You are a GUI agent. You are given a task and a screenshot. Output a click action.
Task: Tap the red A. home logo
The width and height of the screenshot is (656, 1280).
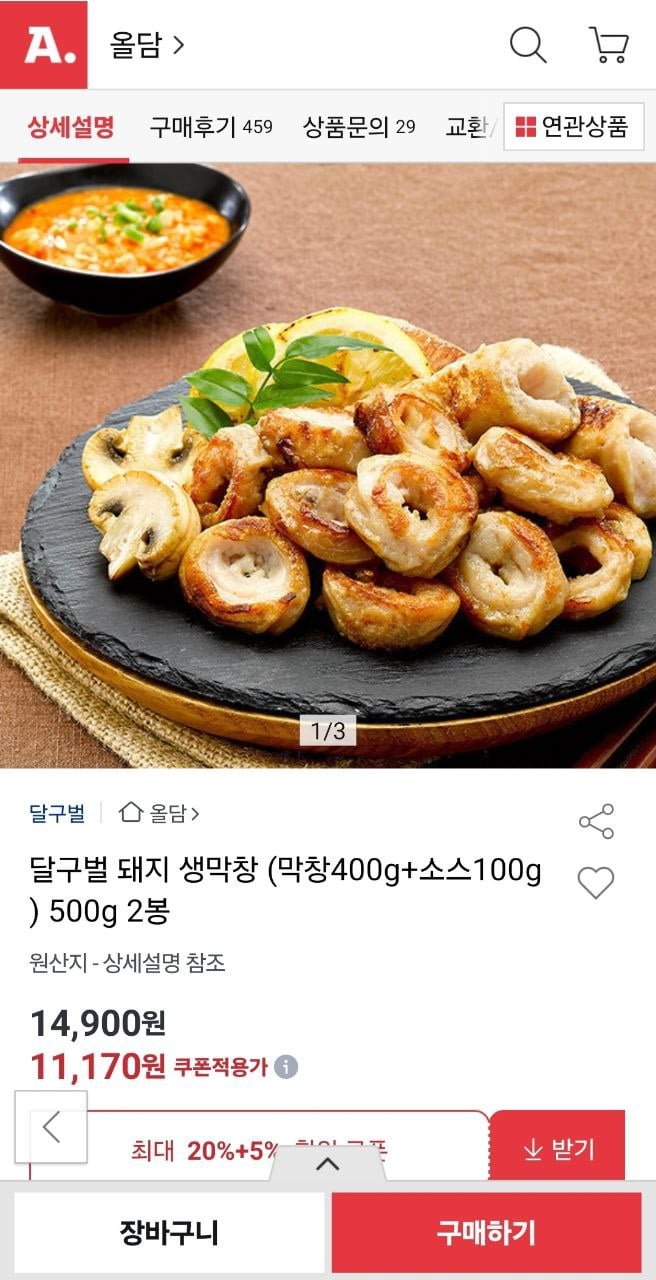43,45
